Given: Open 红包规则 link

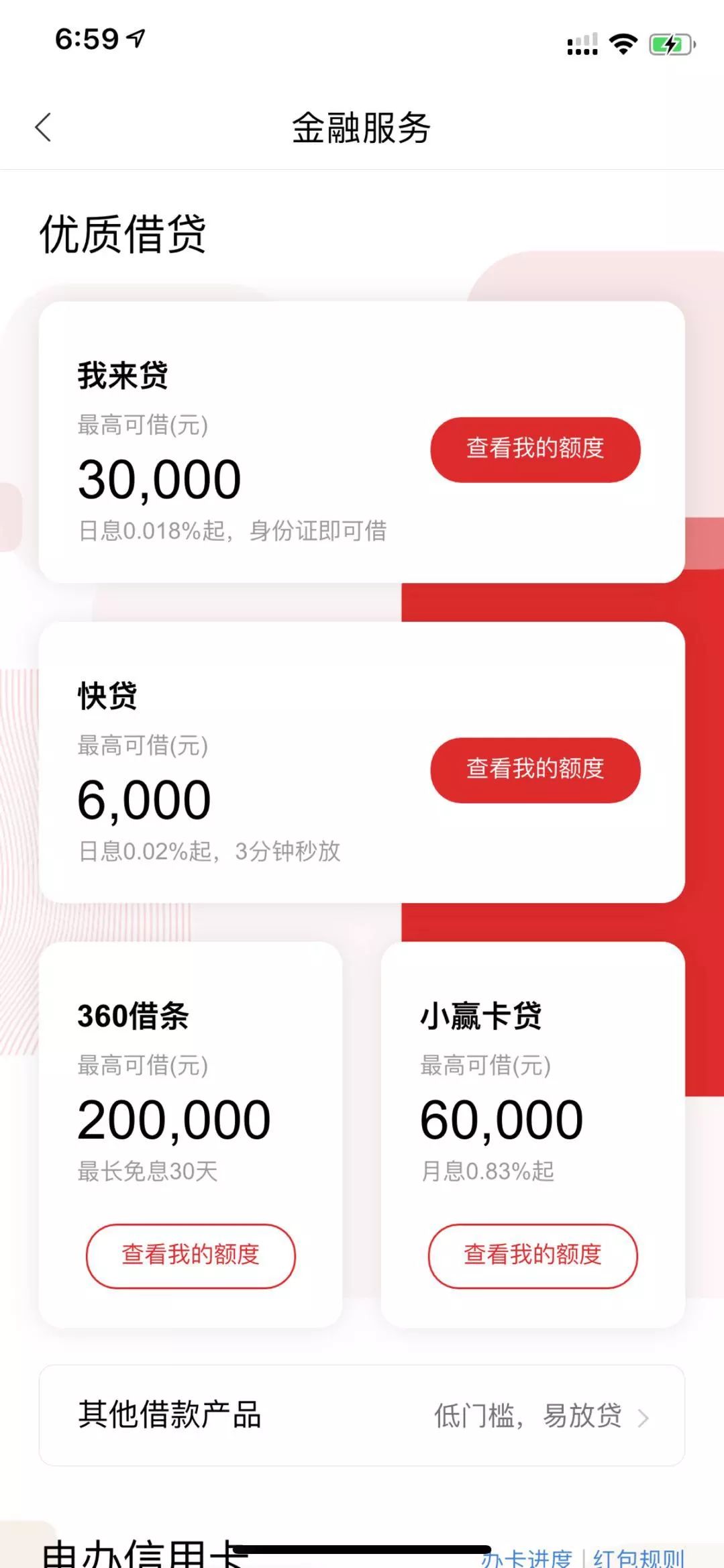Looking at the screenshot, I should point(638,1558).
